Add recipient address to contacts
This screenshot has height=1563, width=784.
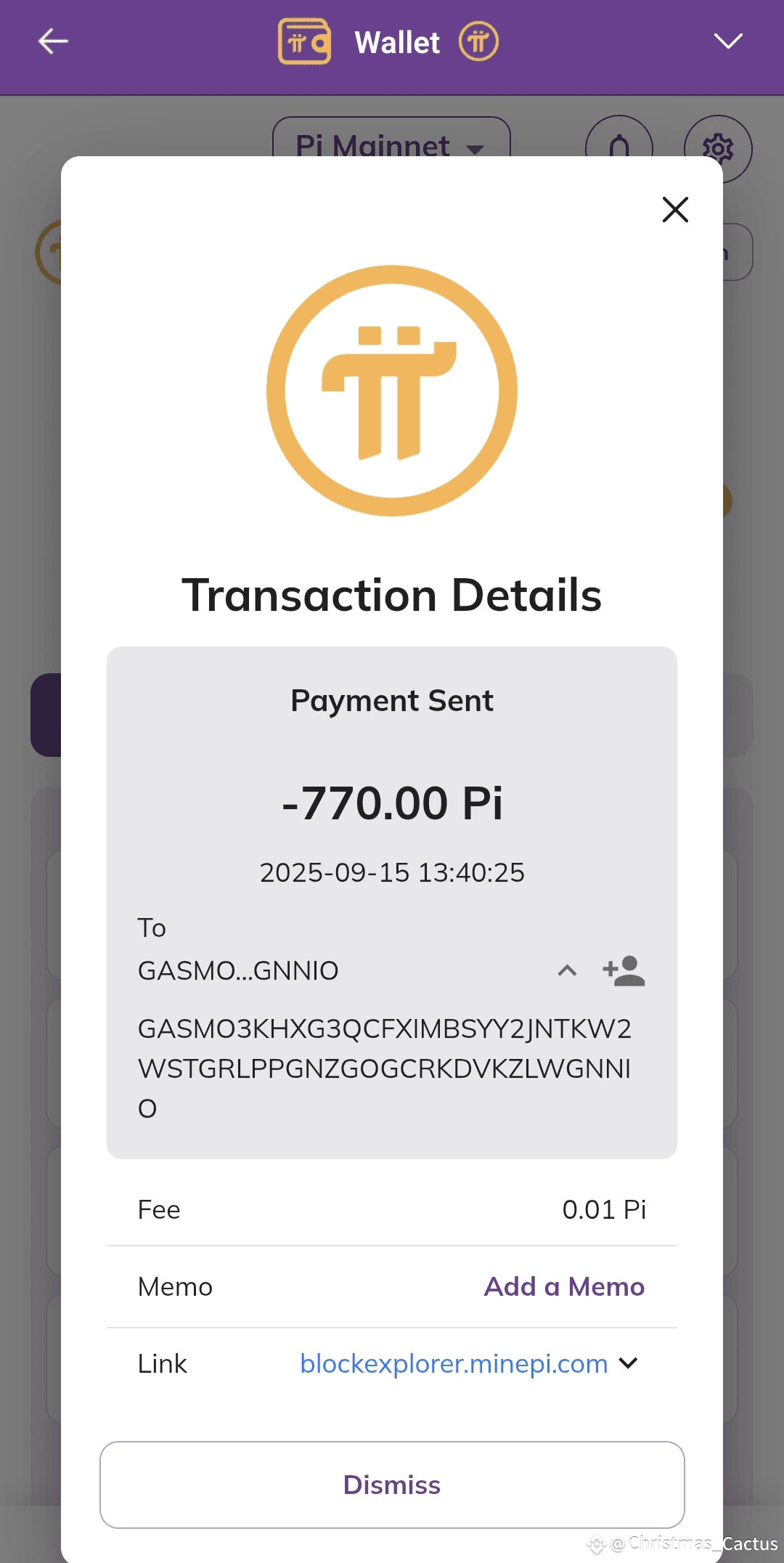click(x=624, y=971)
